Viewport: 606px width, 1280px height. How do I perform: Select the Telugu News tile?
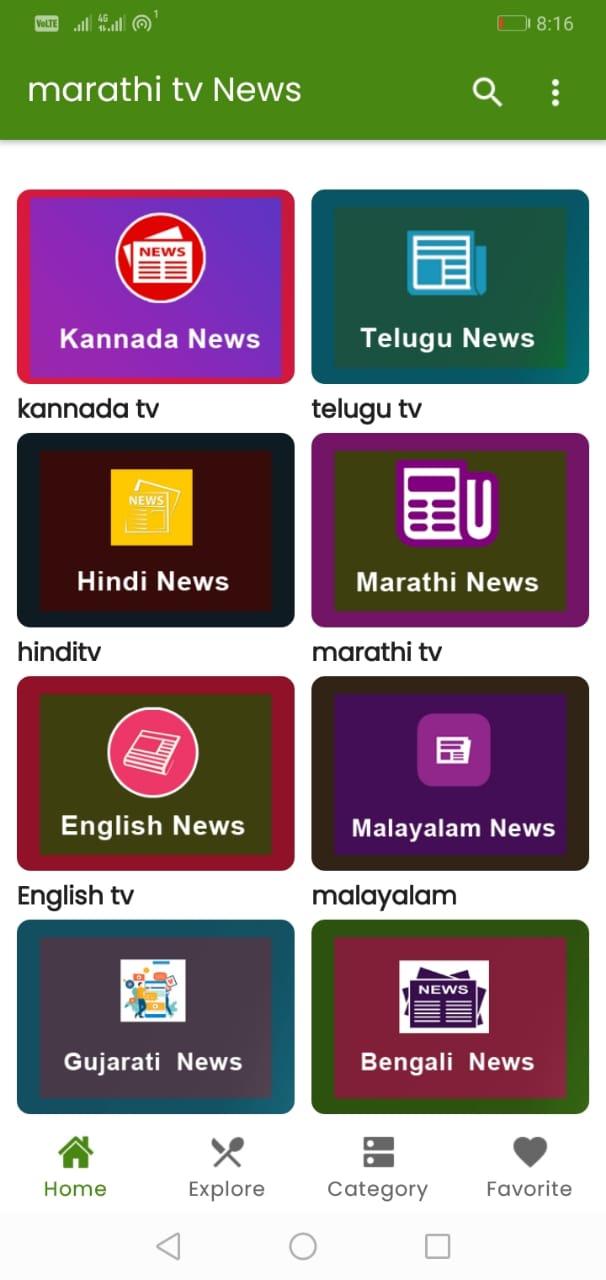click(450, 287)
